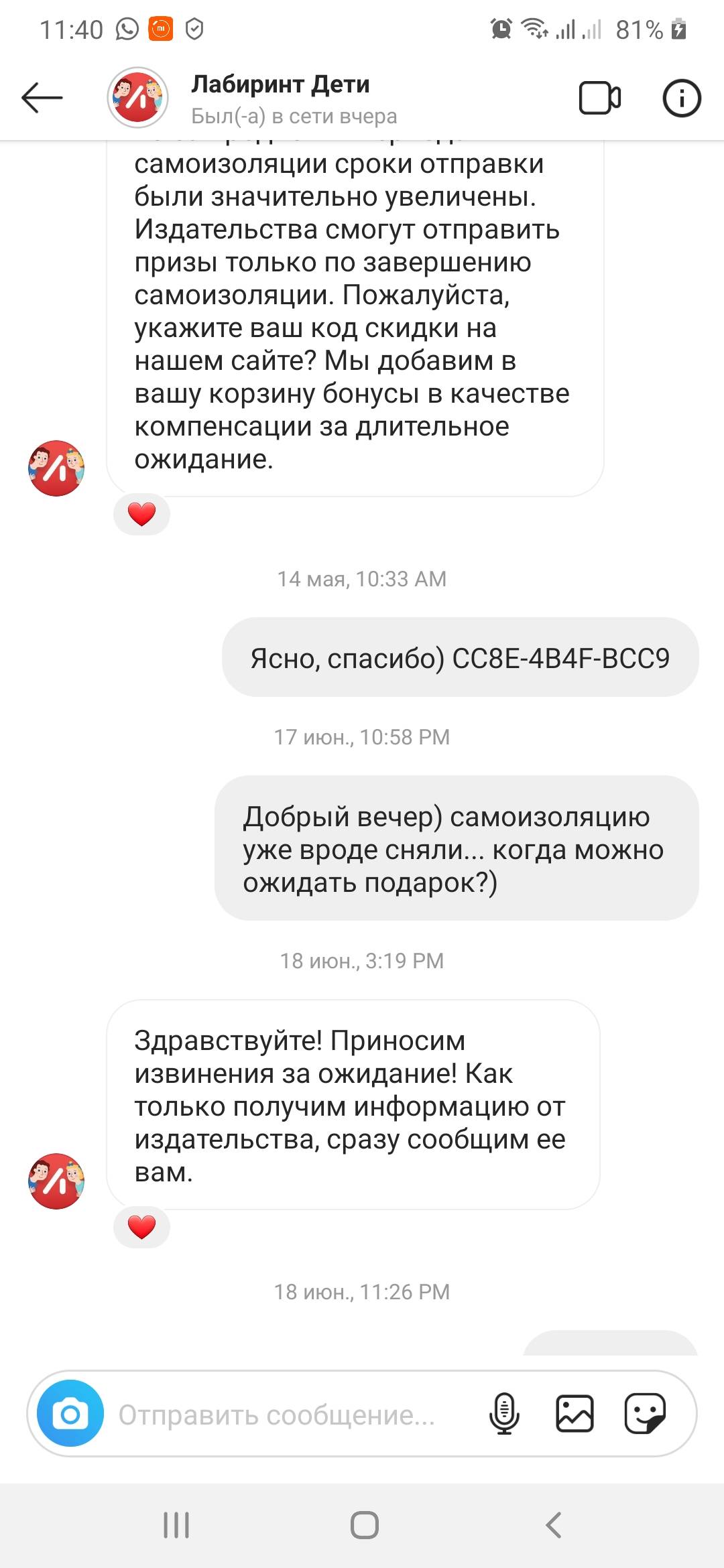Open the system recent apps button
This screenshot has width=724, height=1568.
[176, 1525]
